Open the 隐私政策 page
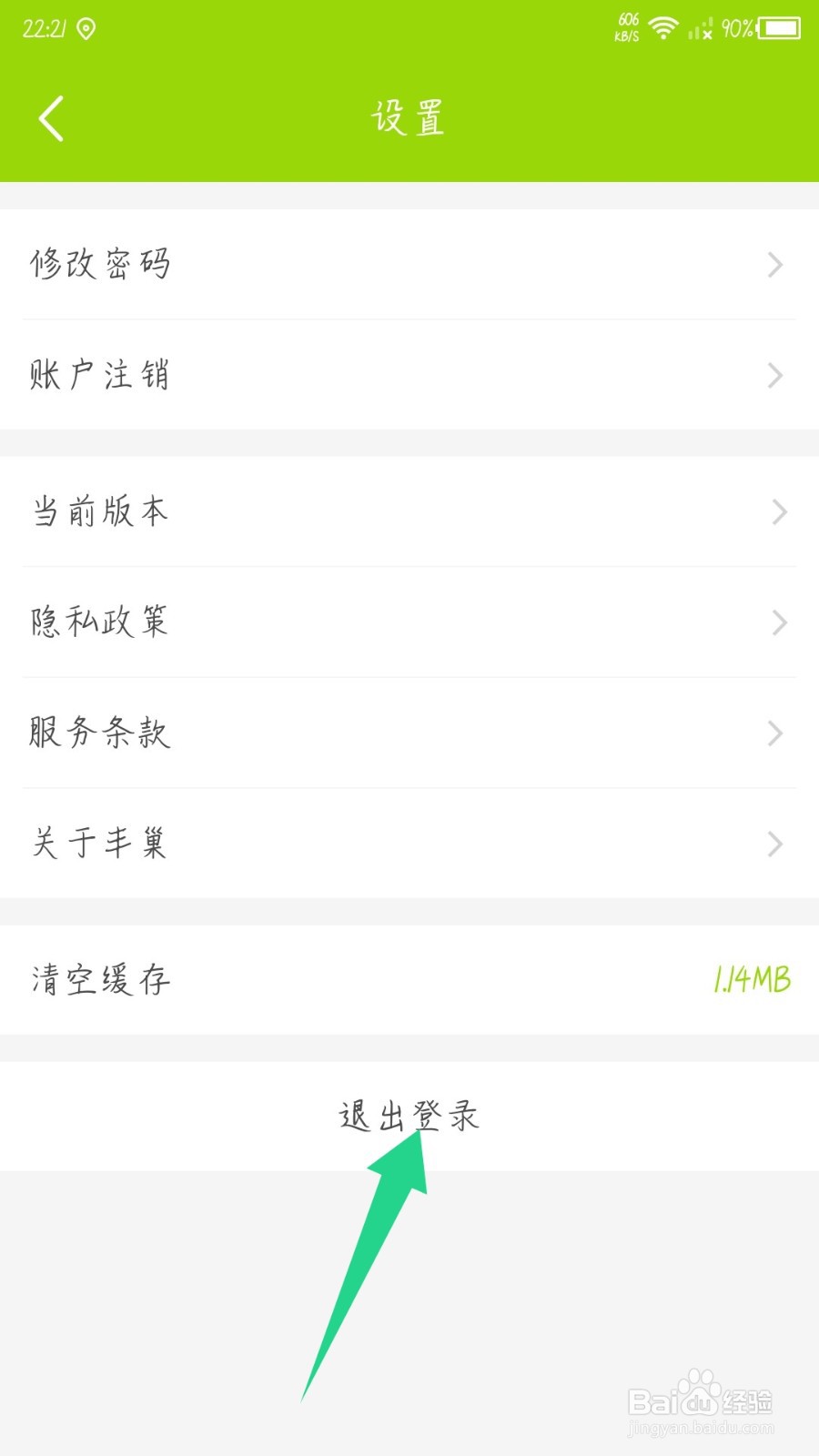Screen dimensions: 819x1456 click(x=409, y=622)
